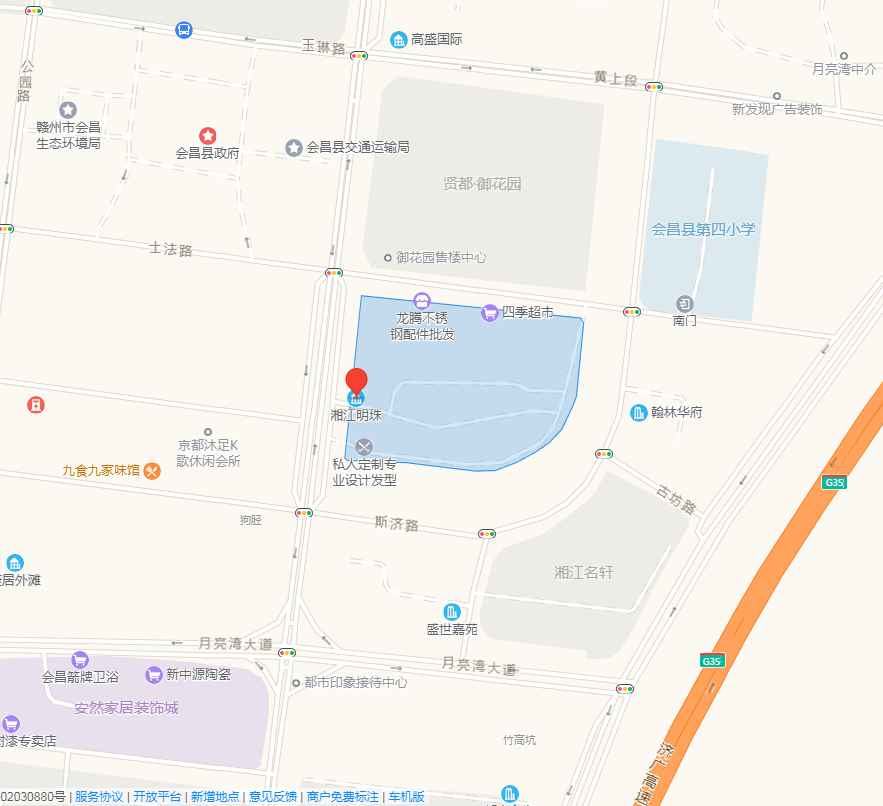Select the 会昌箭牌卫浴 shop marker
The height and width of the screenshot is (806, 883).
(80, 659)
